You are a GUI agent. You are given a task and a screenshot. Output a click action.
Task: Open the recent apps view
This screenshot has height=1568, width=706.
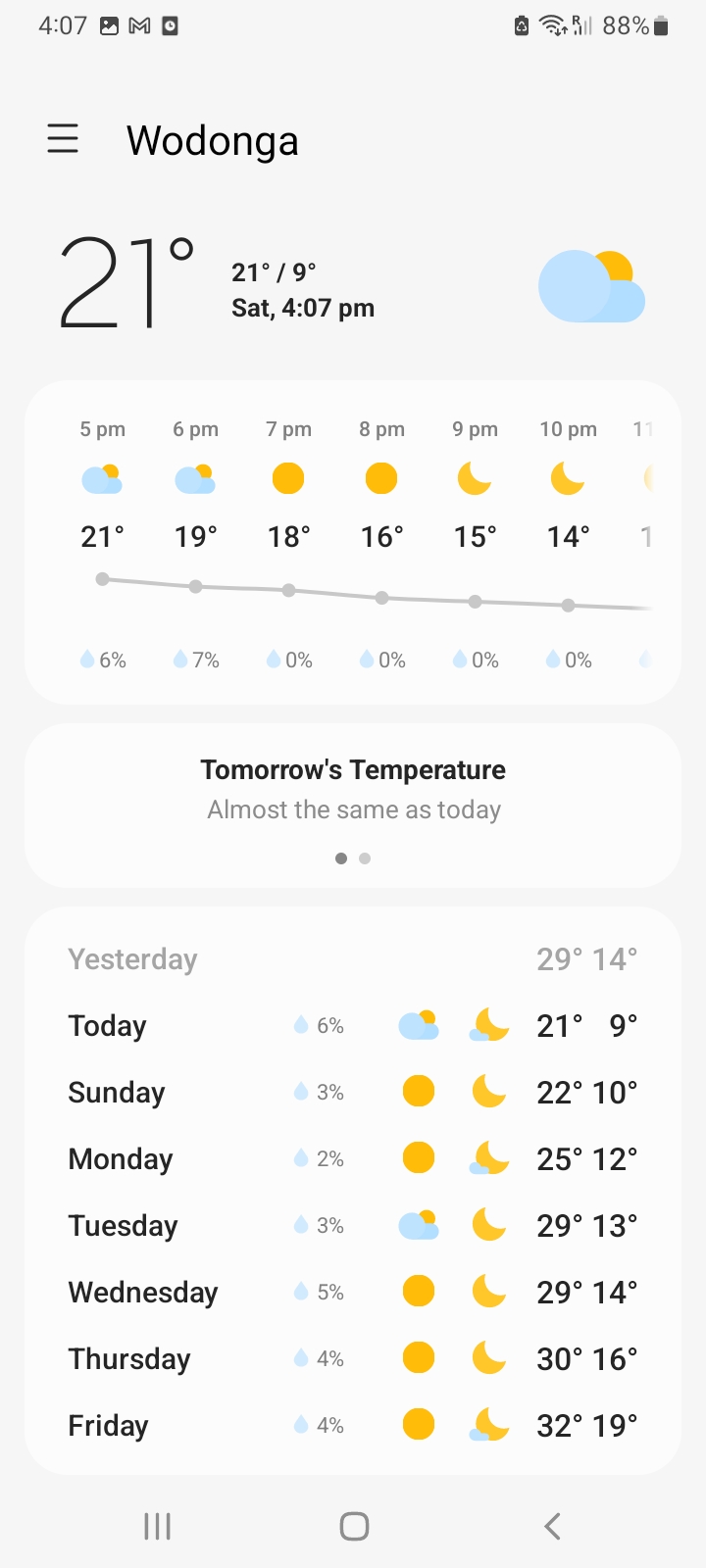coord(157,1526)
